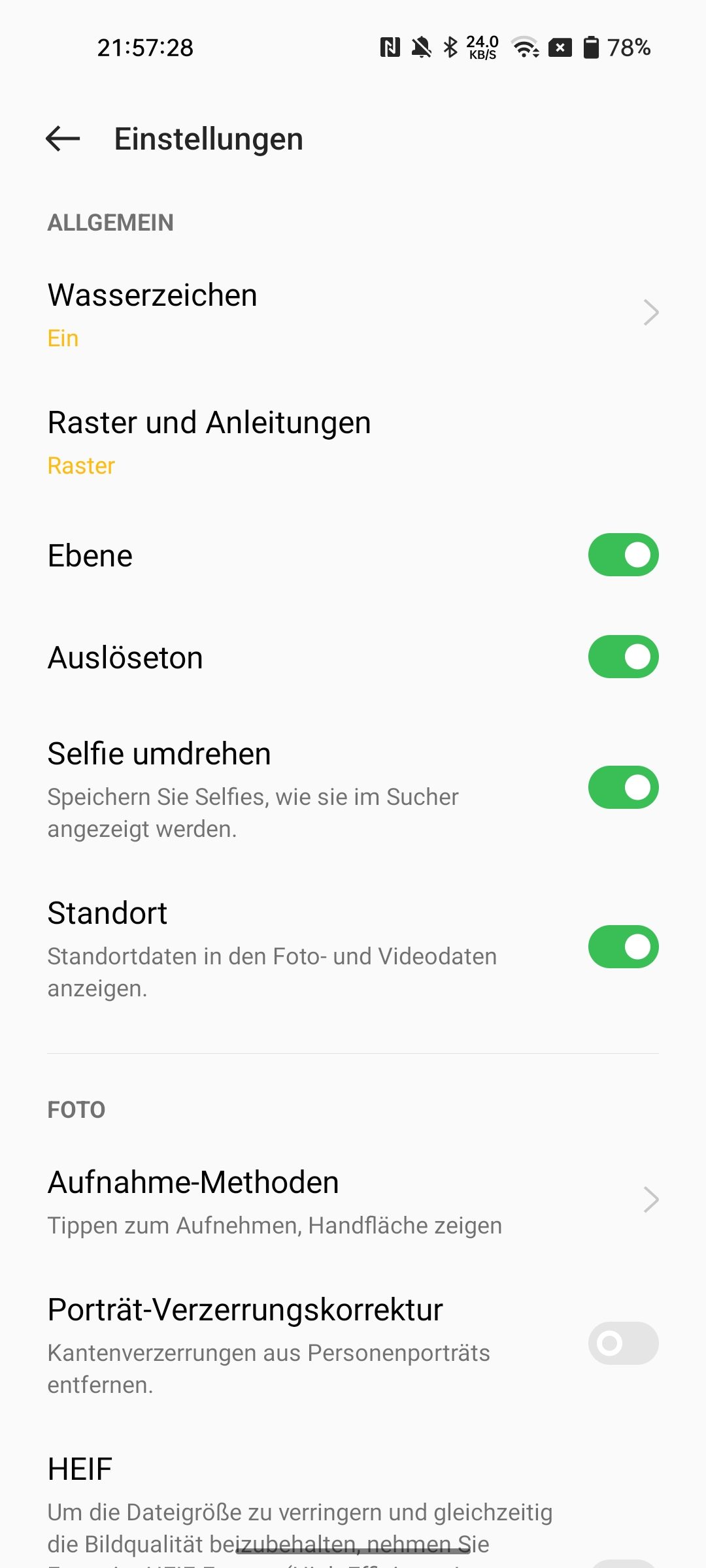Go back from Einstellungen
Image resolution: width=706 pixels, height=1568 pixels.
pos(63,139)
